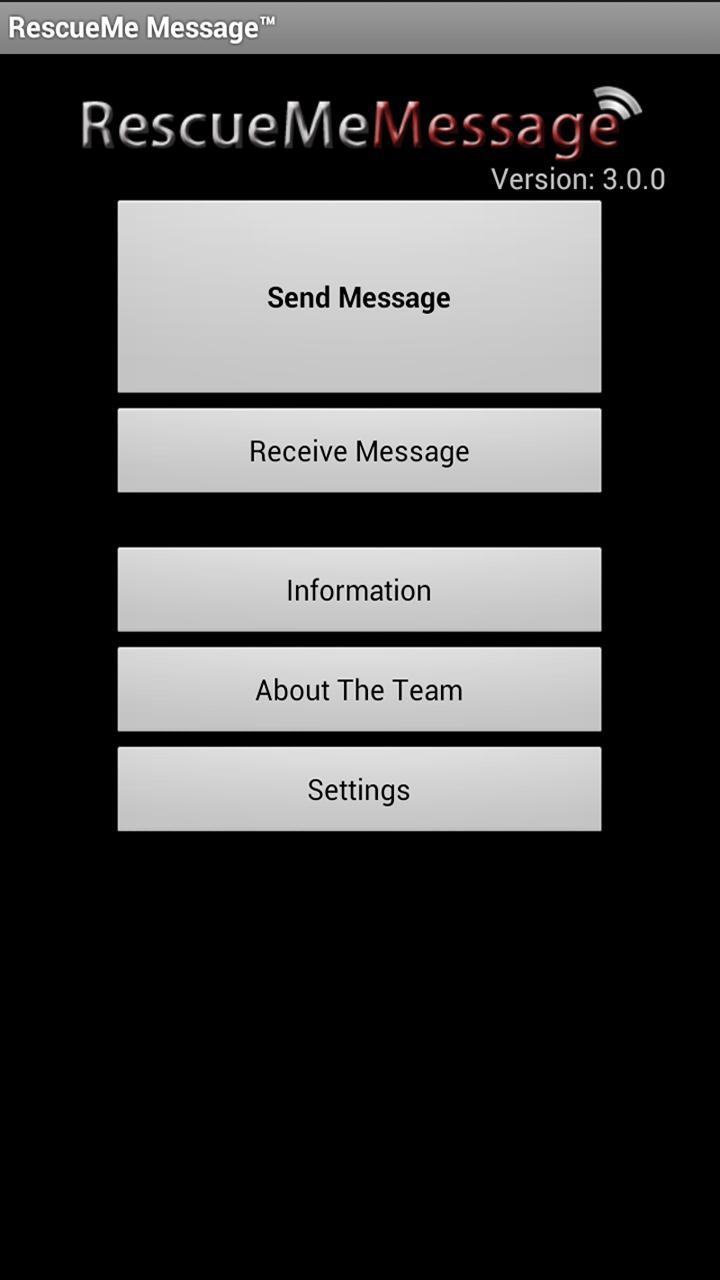Image resolution: width=720 pixels, height=1280 pixels.
Task: Tap the Send Message button
Action: (359, 297)
